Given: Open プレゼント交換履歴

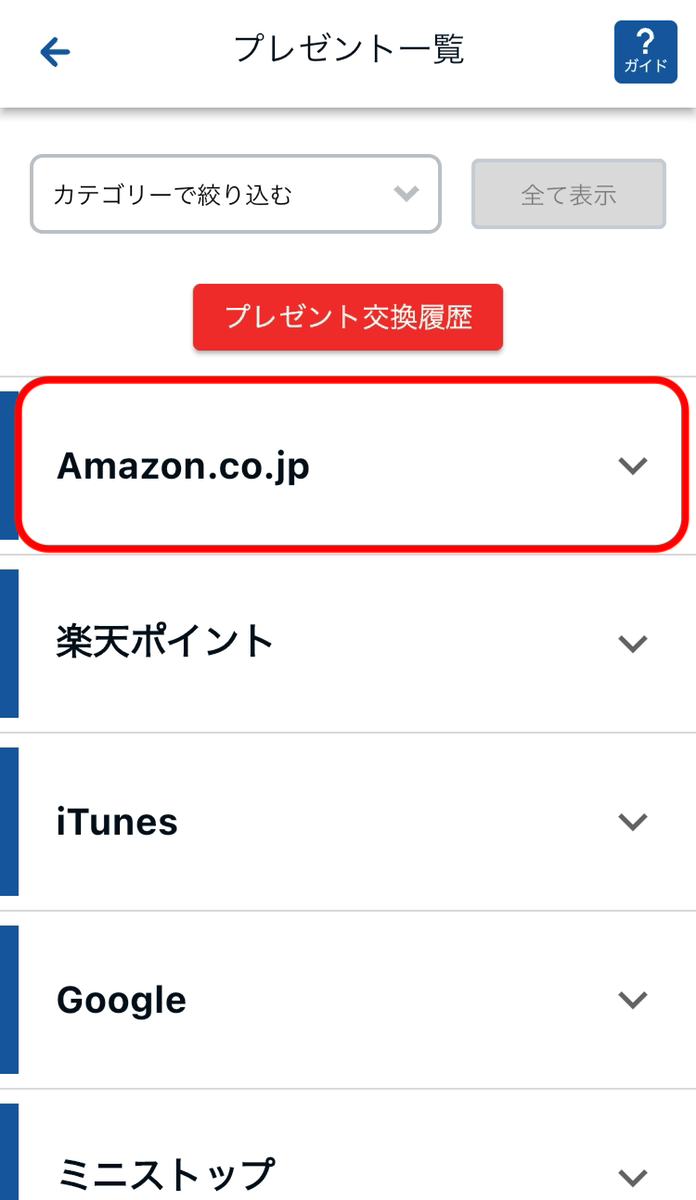Looking at the screenshot, I should pyautogui.click(x=348, y=317).
